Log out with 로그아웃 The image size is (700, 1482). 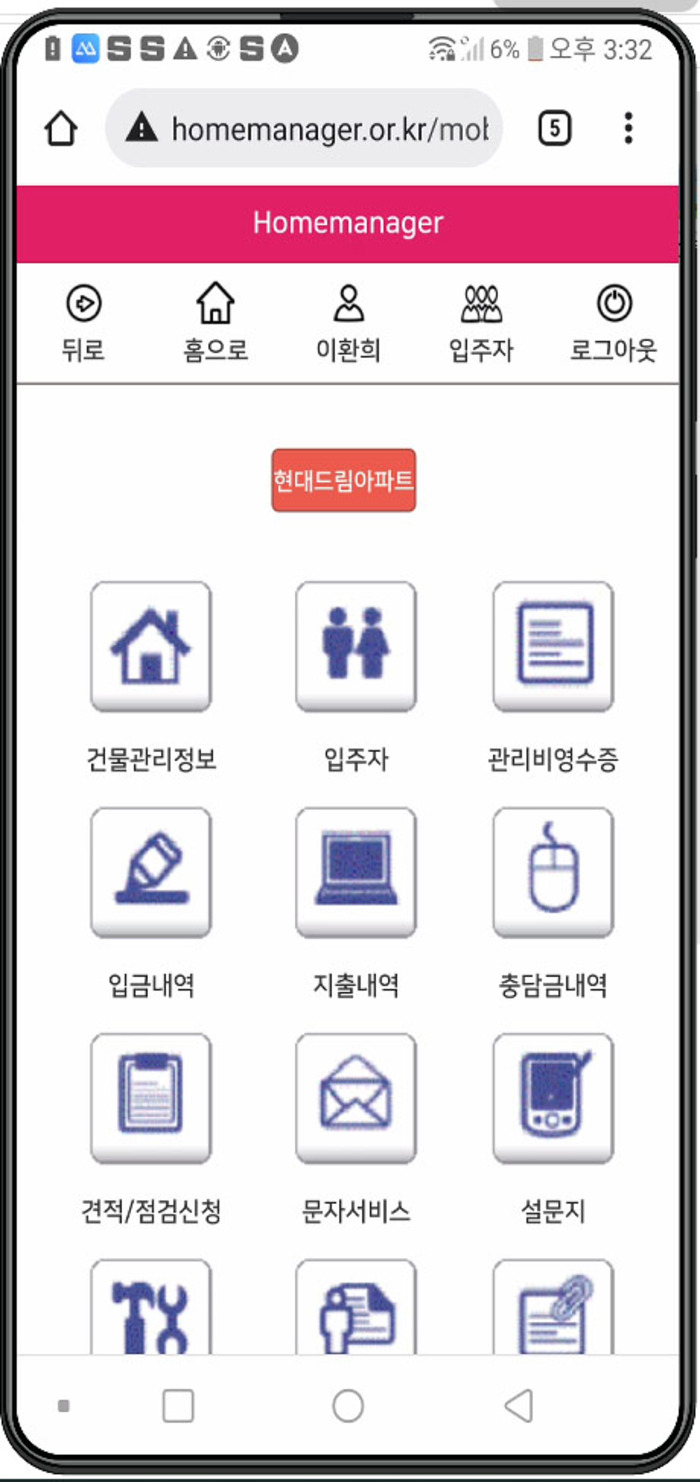(613, 322)
